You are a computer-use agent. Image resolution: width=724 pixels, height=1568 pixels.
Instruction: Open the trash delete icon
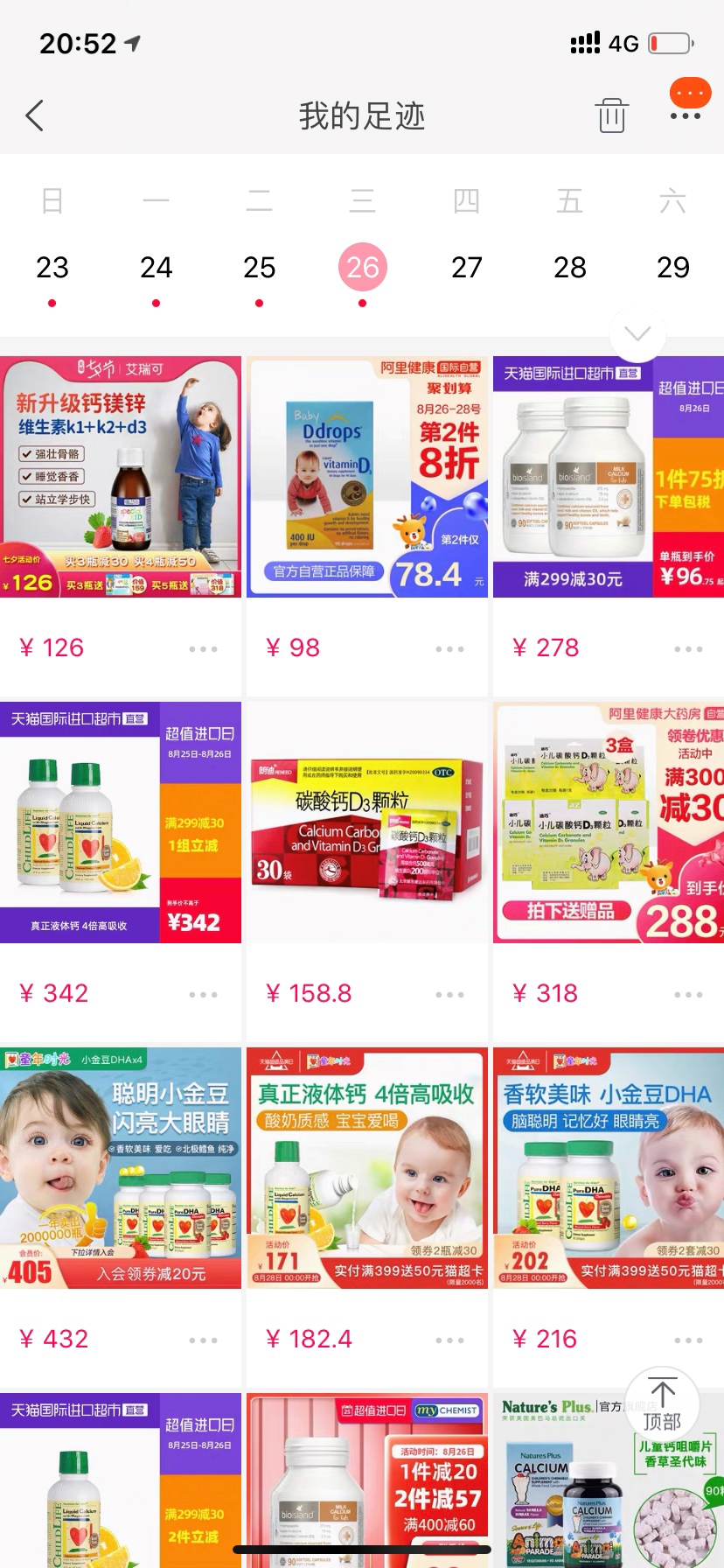click(x=611, y=115)
